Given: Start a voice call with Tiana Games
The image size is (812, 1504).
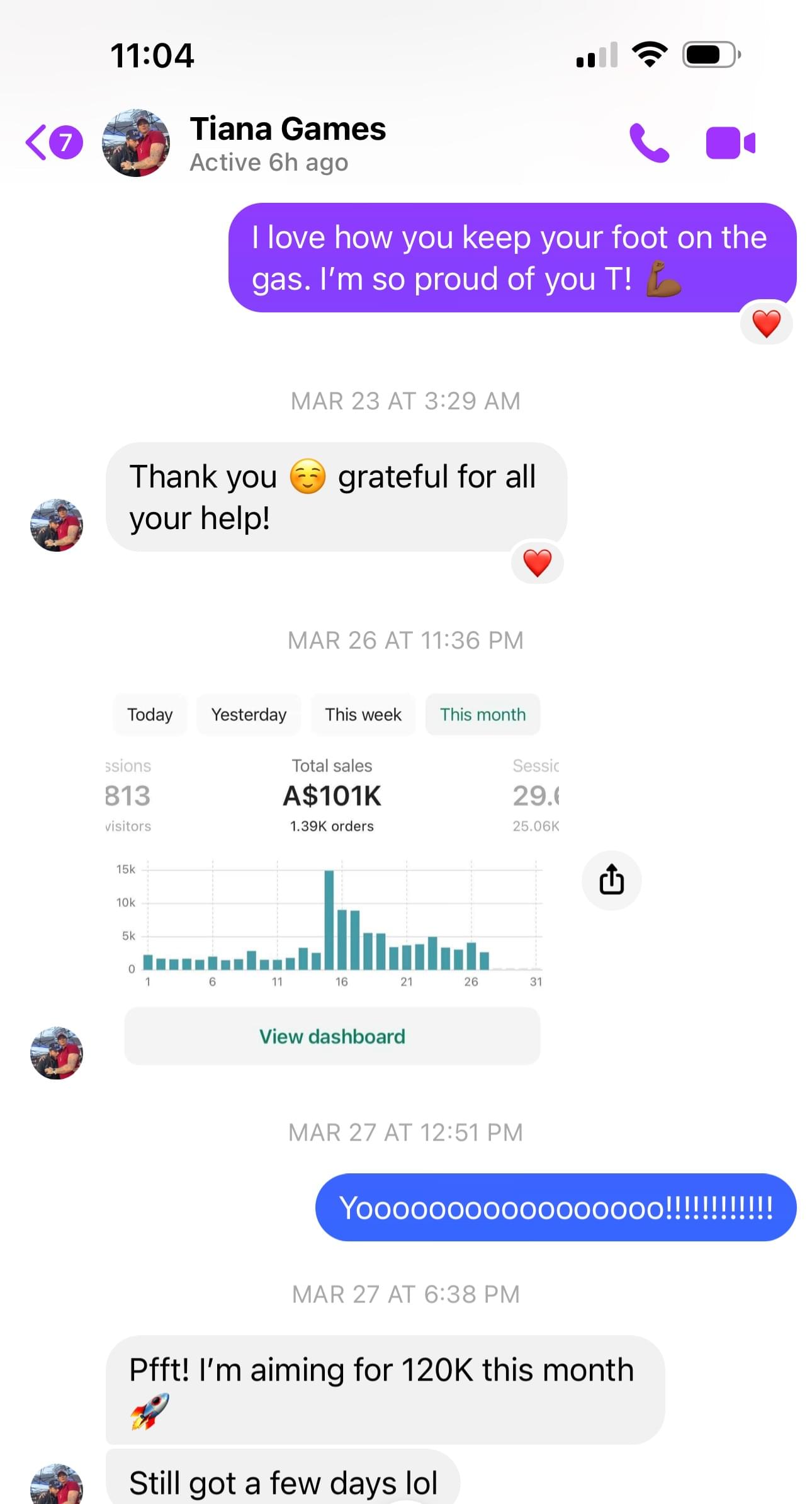Looking at the screenshot, I should coord(648,143).
